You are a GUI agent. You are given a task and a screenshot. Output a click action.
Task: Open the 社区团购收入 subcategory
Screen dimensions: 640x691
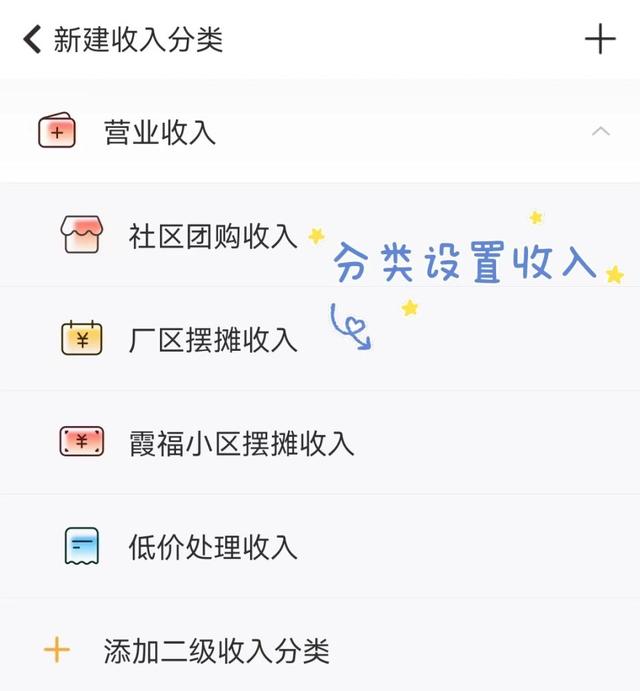(213, 236)
